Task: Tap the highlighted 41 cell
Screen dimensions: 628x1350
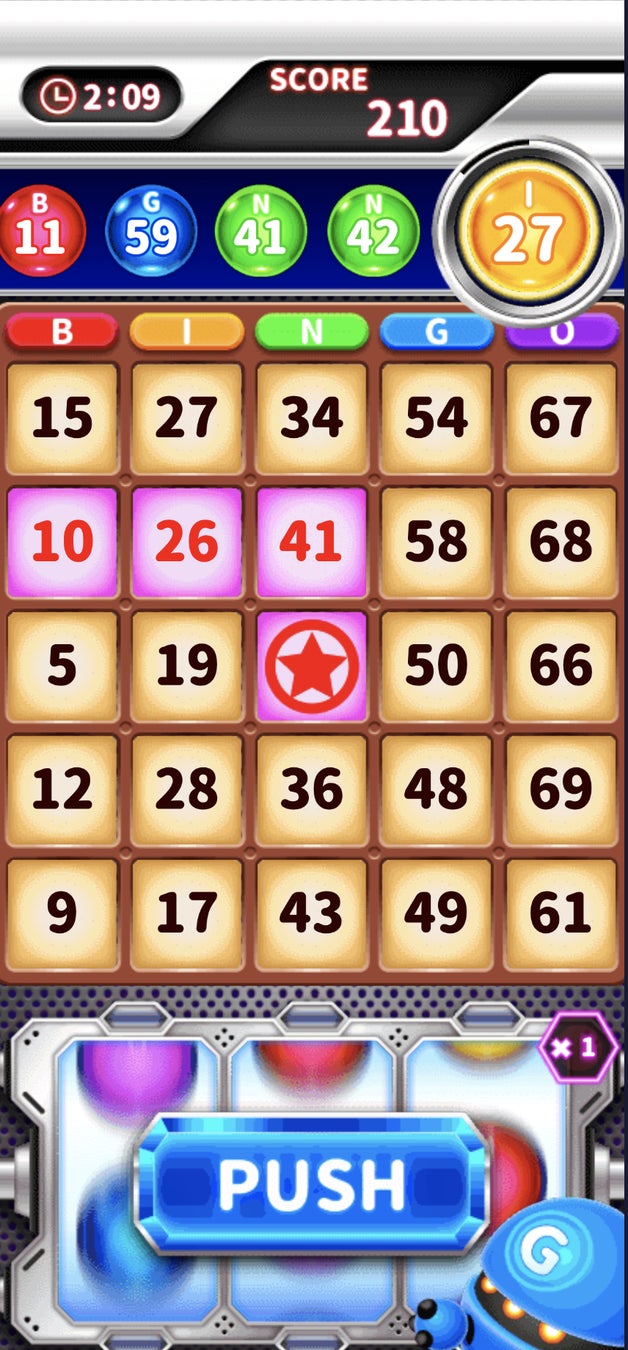Action: (x=312, y=542)
